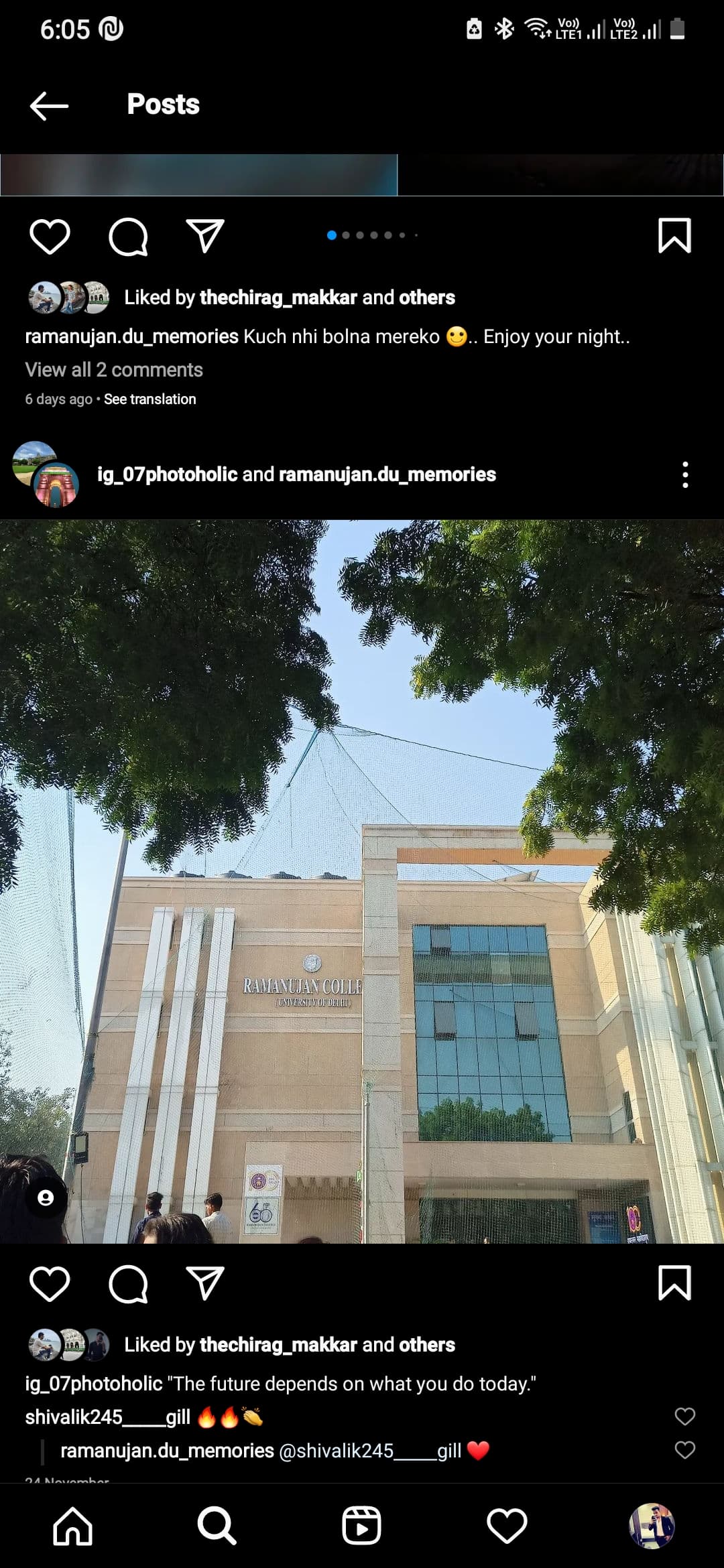The height and width of the screenshot is (1568, 724).
Task: Open the ig_07photoholic profile from the post header
Action: click(x=168, y=474)
